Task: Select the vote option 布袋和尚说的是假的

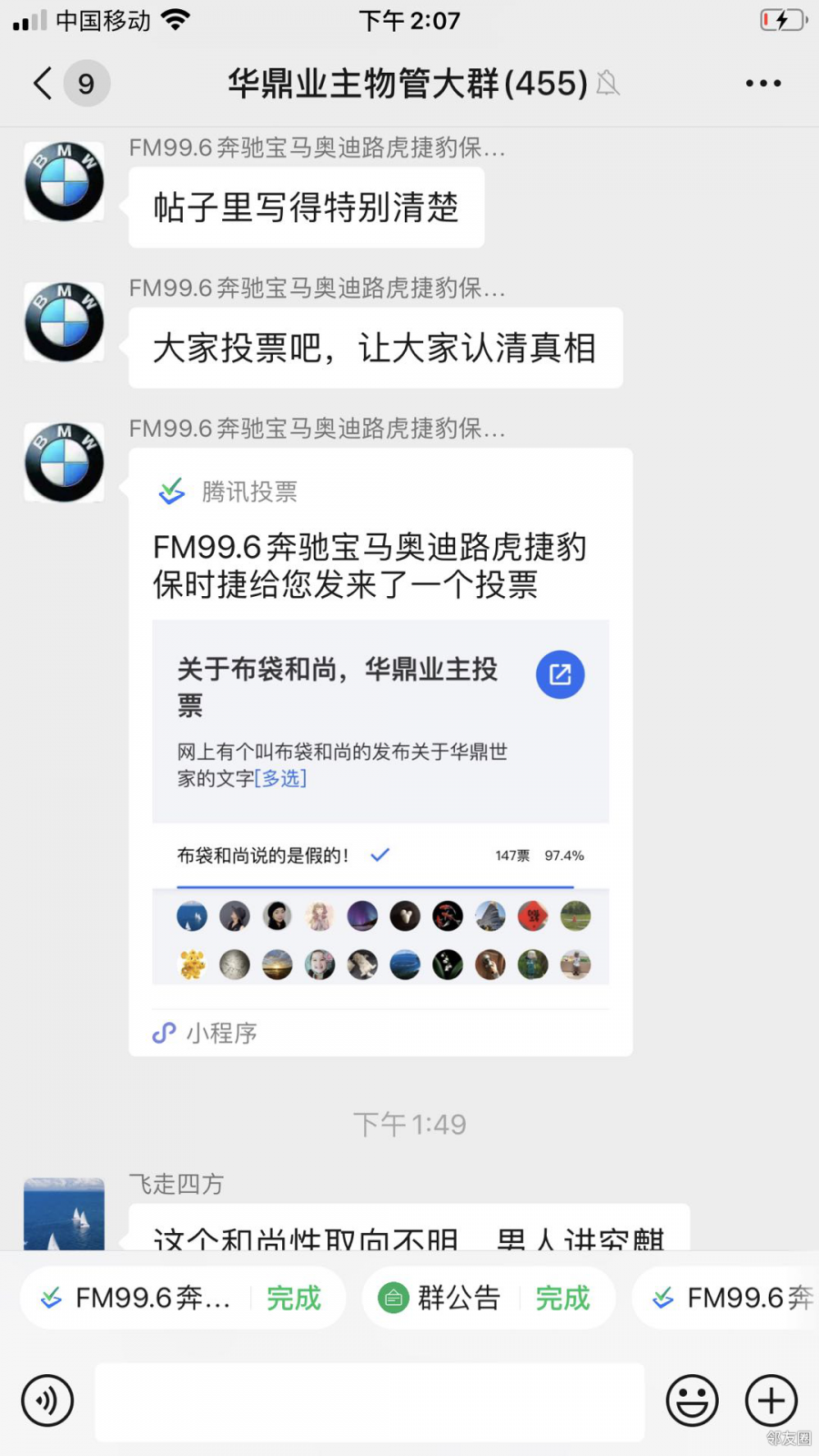Action: pos(264,855)
